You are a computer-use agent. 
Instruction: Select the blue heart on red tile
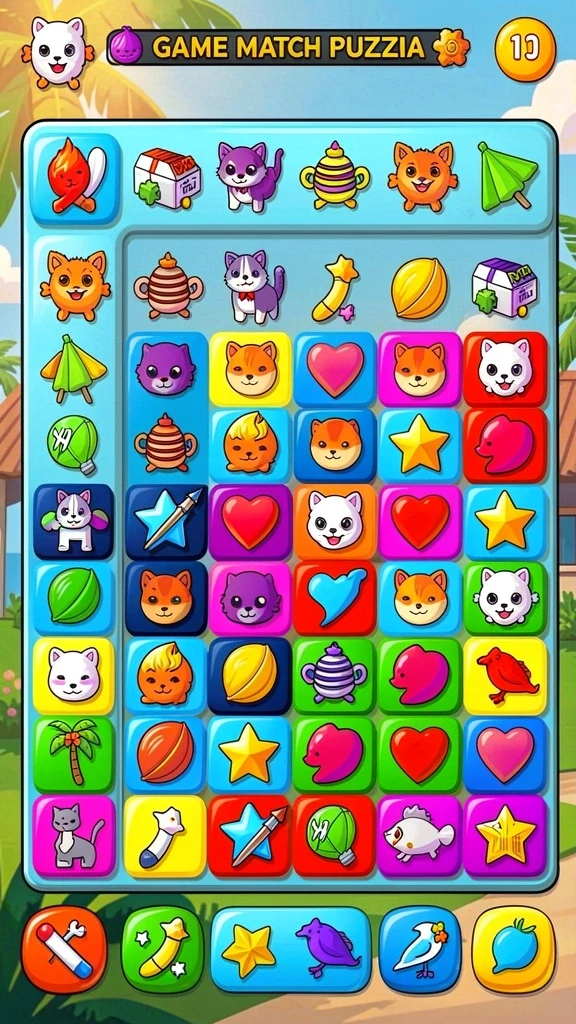(x=335, y=599)
